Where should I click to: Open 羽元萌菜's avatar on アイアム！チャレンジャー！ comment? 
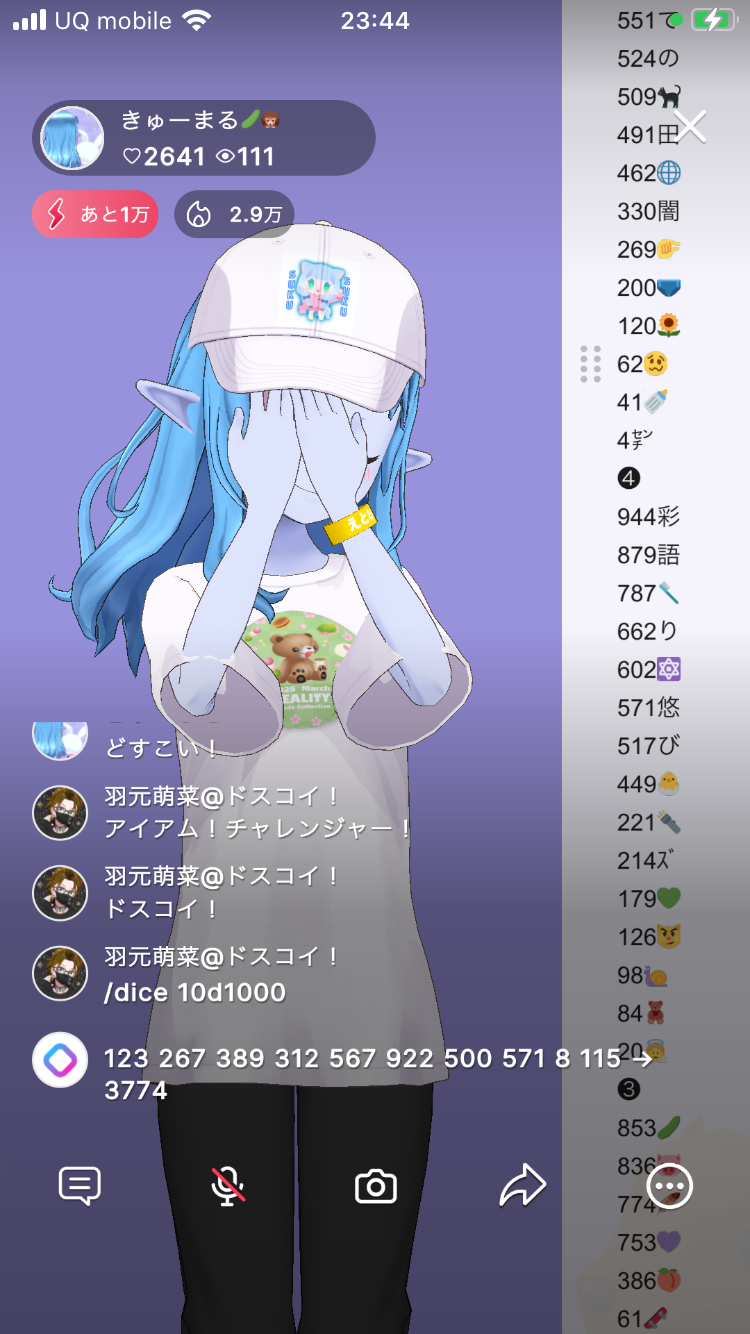[60, 812]
